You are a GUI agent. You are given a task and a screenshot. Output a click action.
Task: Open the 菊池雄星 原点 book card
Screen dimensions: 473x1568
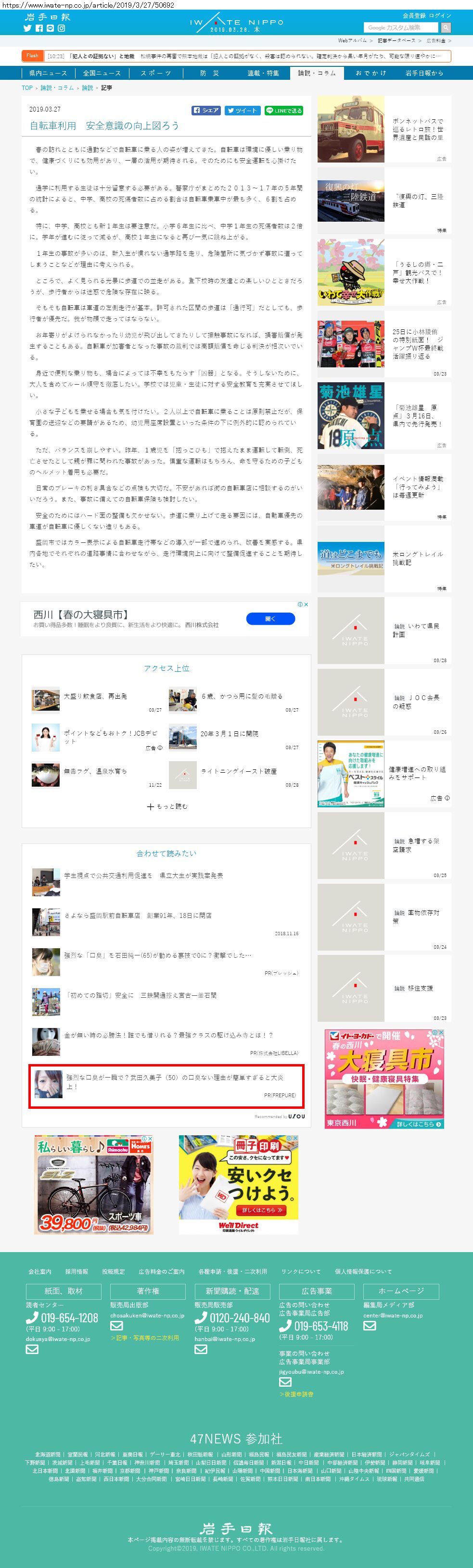point(384,415)
